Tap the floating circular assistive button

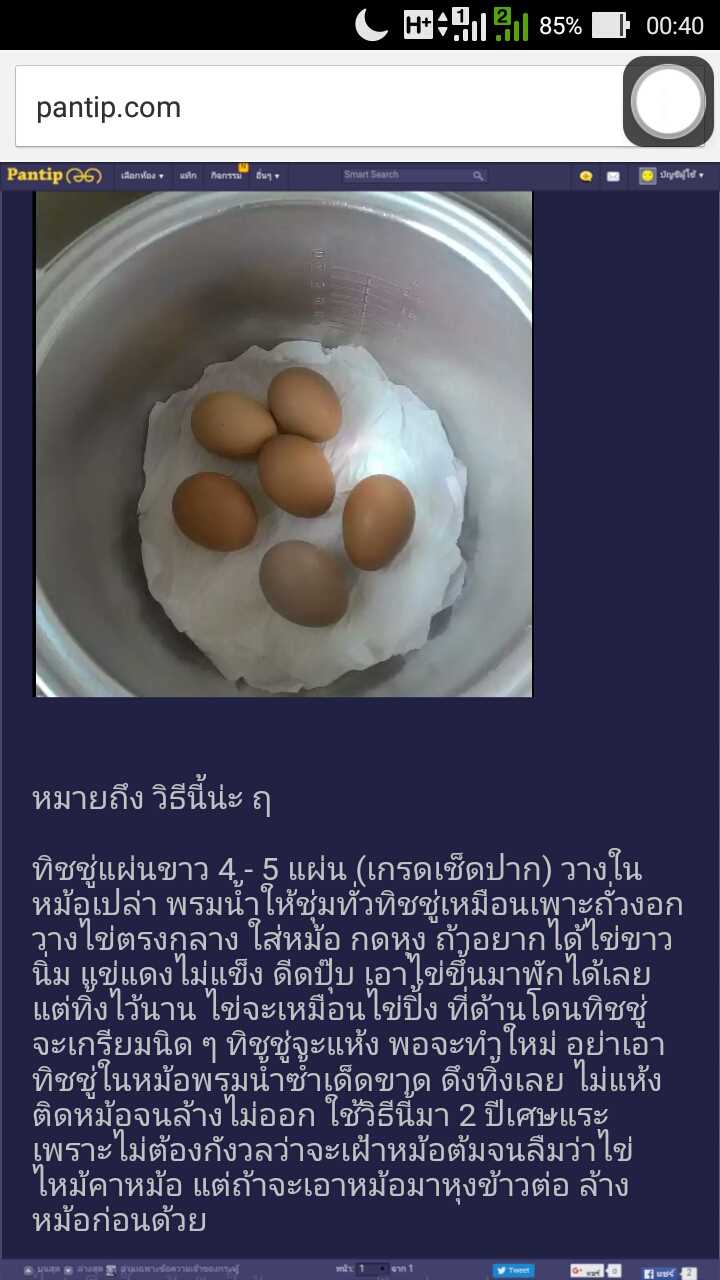669,101
